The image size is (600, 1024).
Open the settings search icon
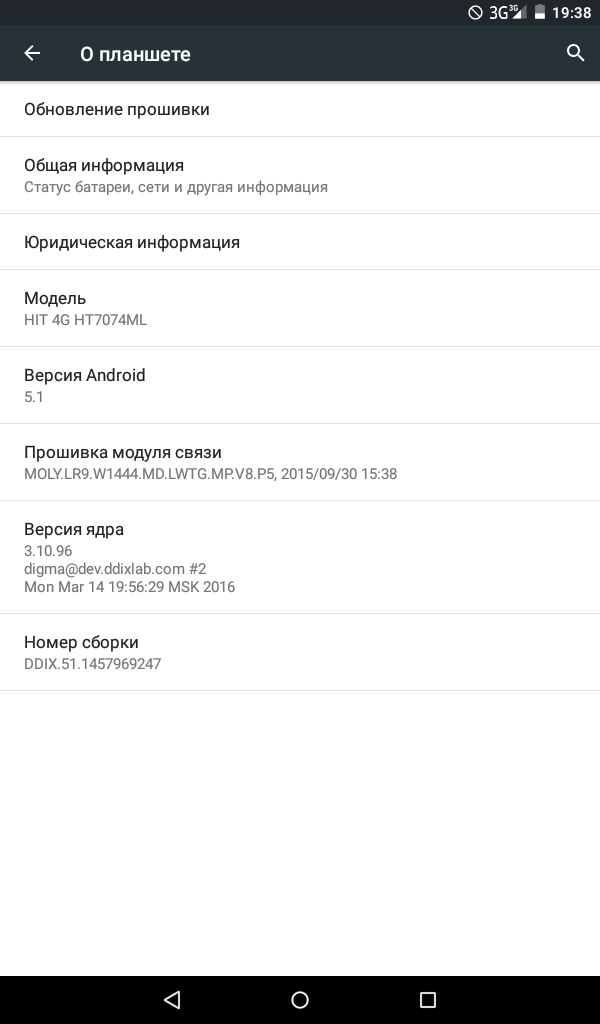coord(575,54)
